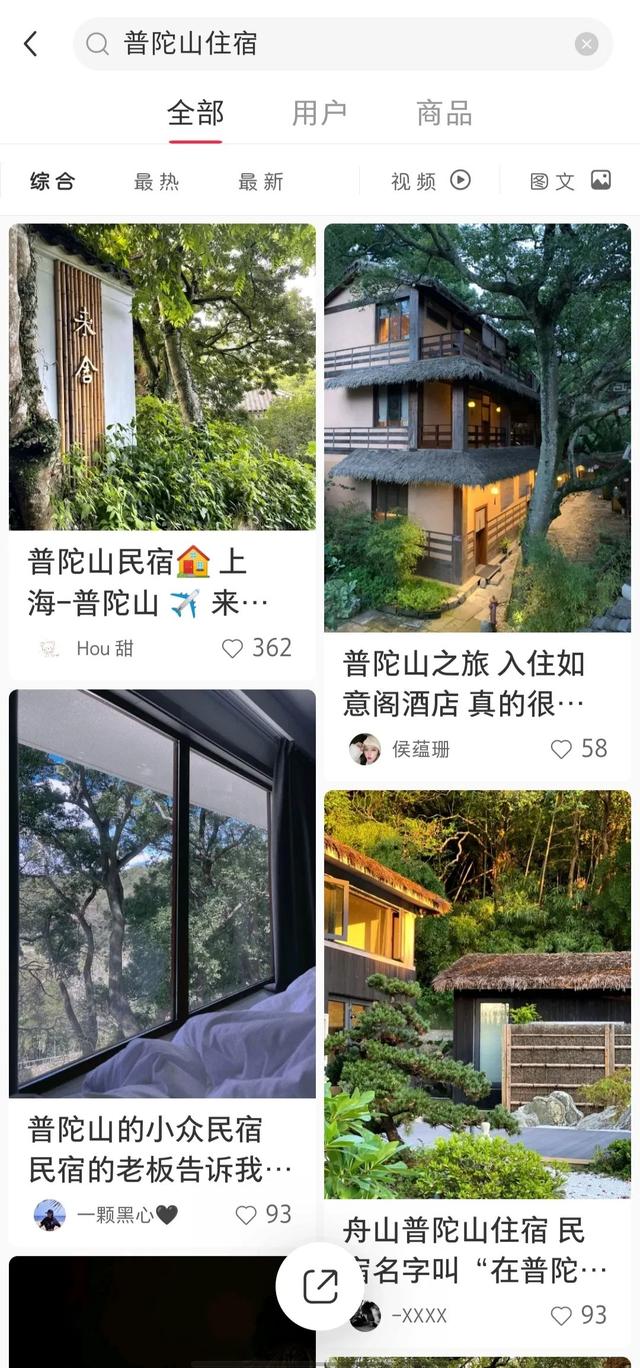Select the 全部 tab
Image resolution: width=640 pixels, height=1368 pixels.
pos(195,113)
